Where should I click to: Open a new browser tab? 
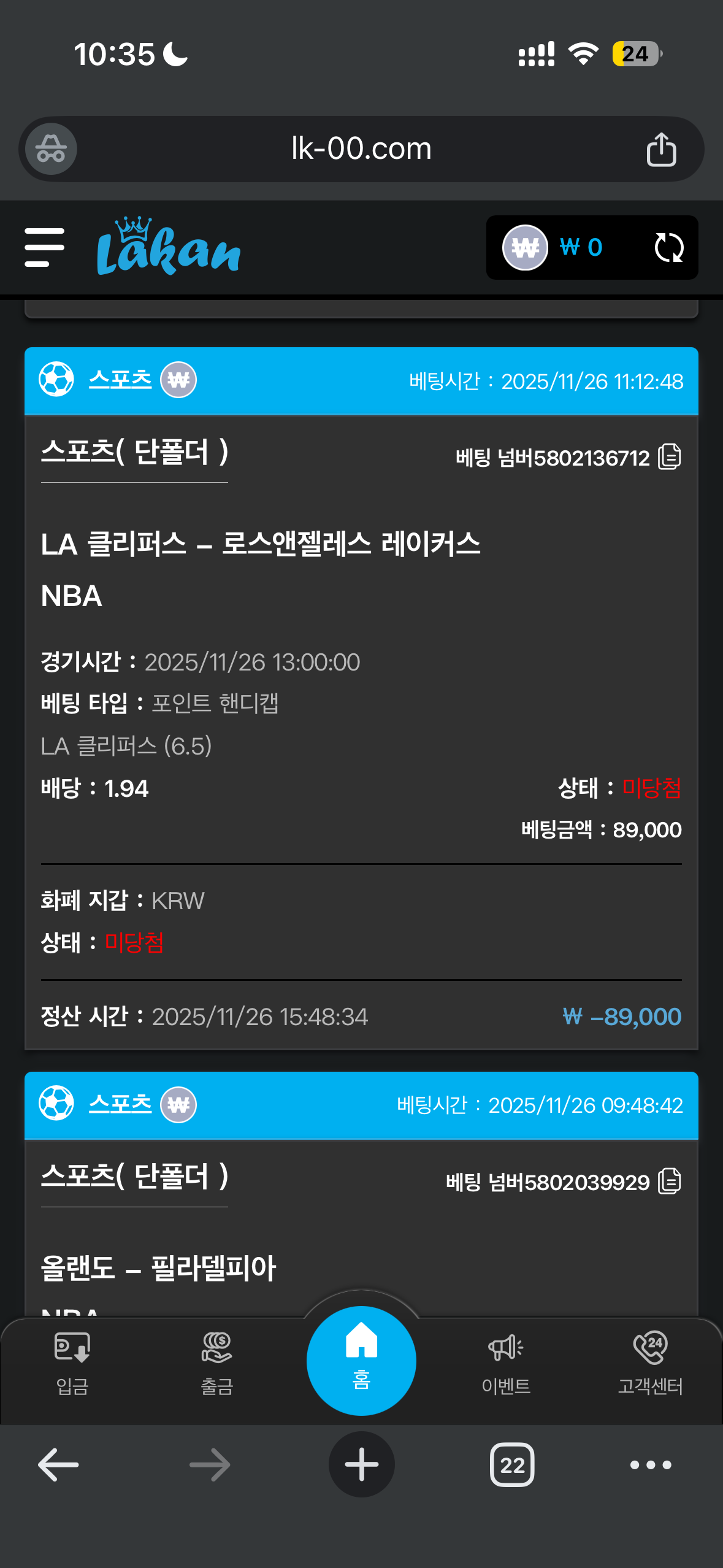(x=361, y=1464)
